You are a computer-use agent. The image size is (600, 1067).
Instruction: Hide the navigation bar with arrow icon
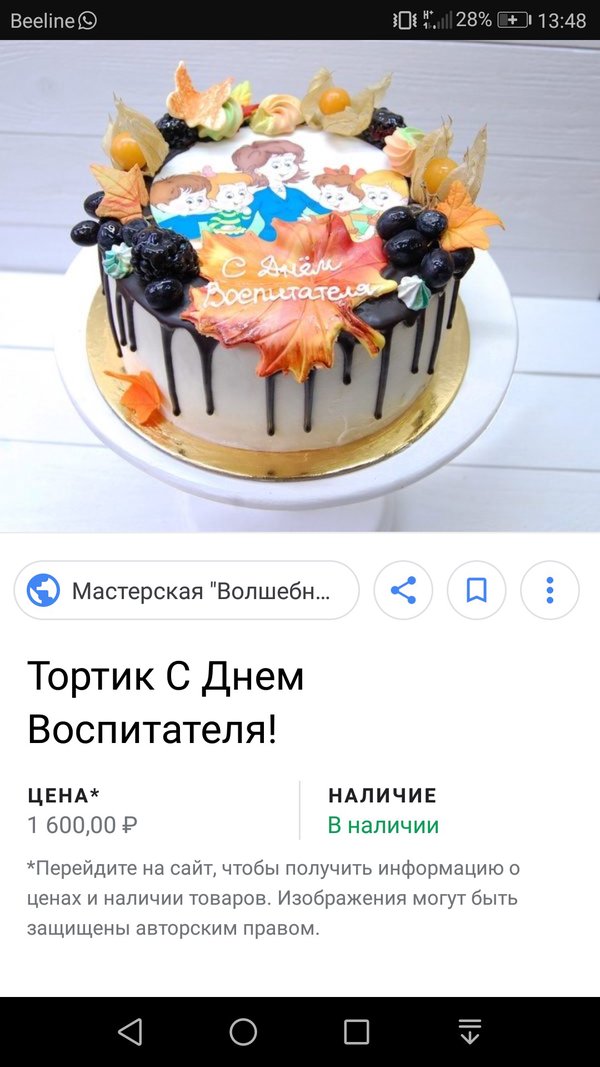(470, 1032)
